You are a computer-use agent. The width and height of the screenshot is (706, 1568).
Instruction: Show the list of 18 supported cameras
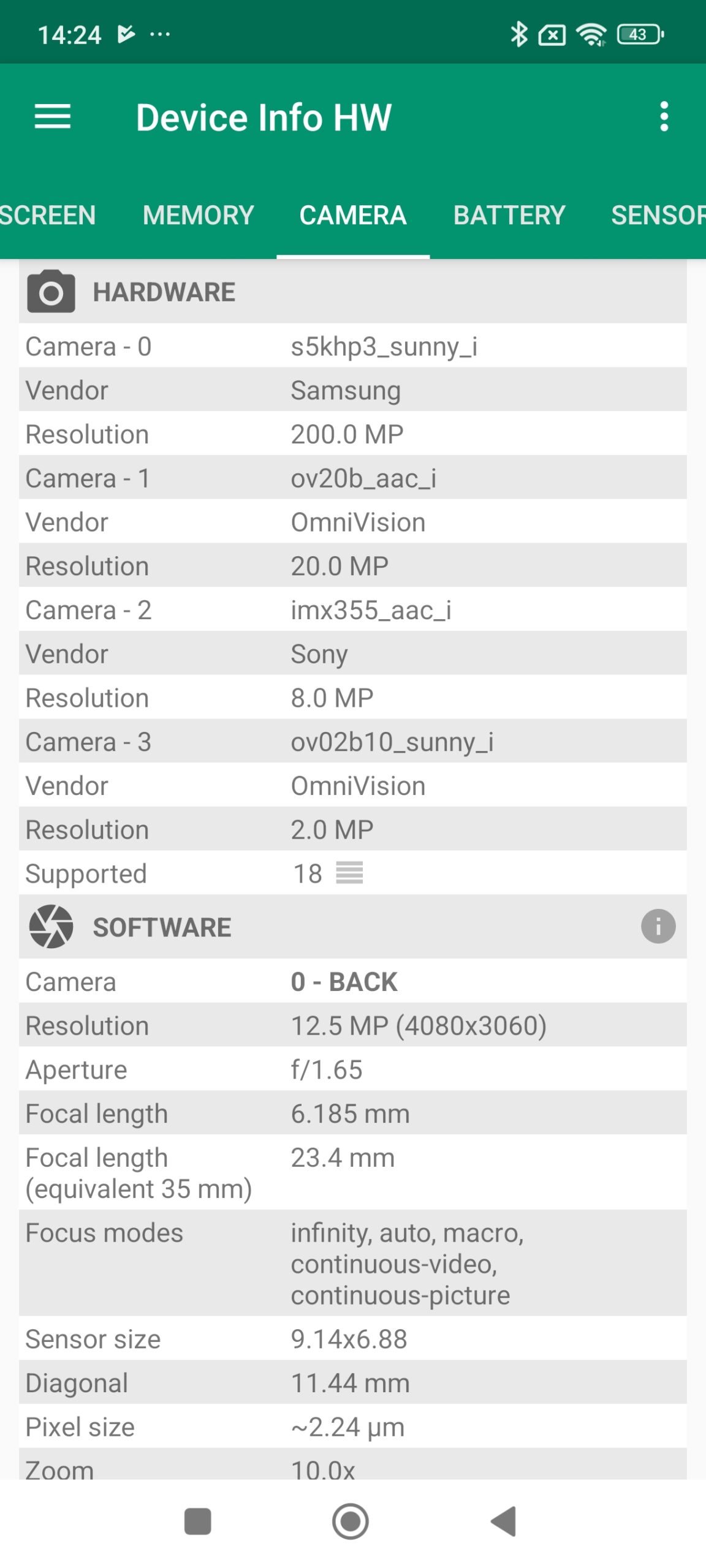pyautogui.click(x=349, y=873)
